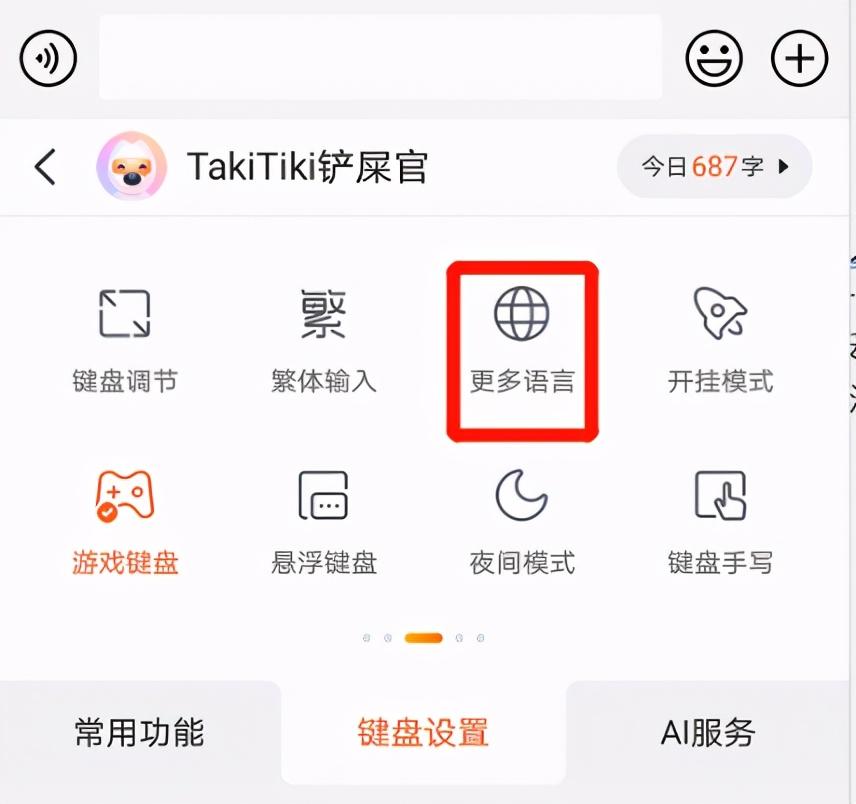This screenshot has width=856, height=804.
Task: Go back with the left arrow
Action: coord(45,166)
